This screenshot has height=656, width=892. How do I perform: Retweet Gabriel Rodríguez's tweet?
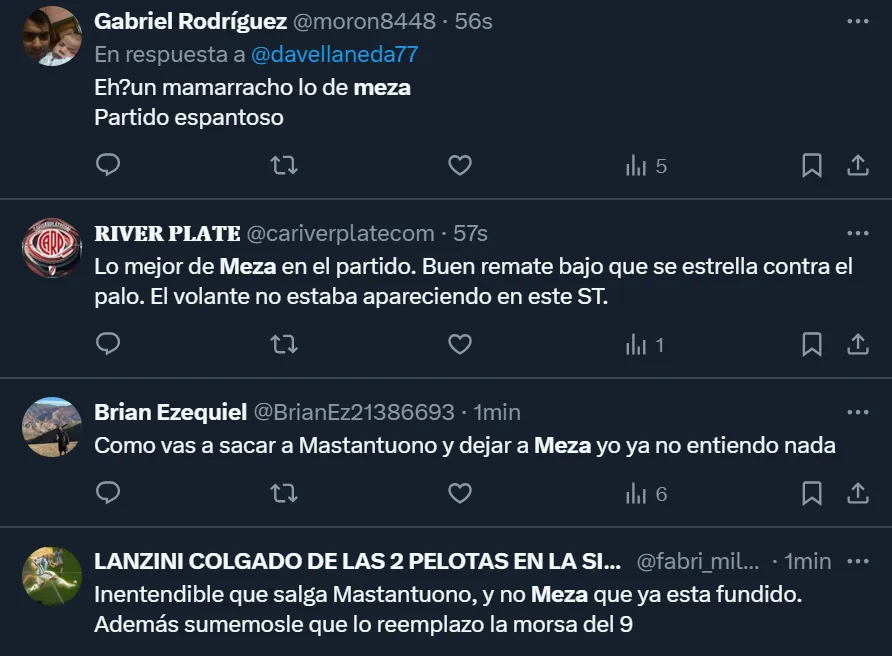(x=284, y=165)
